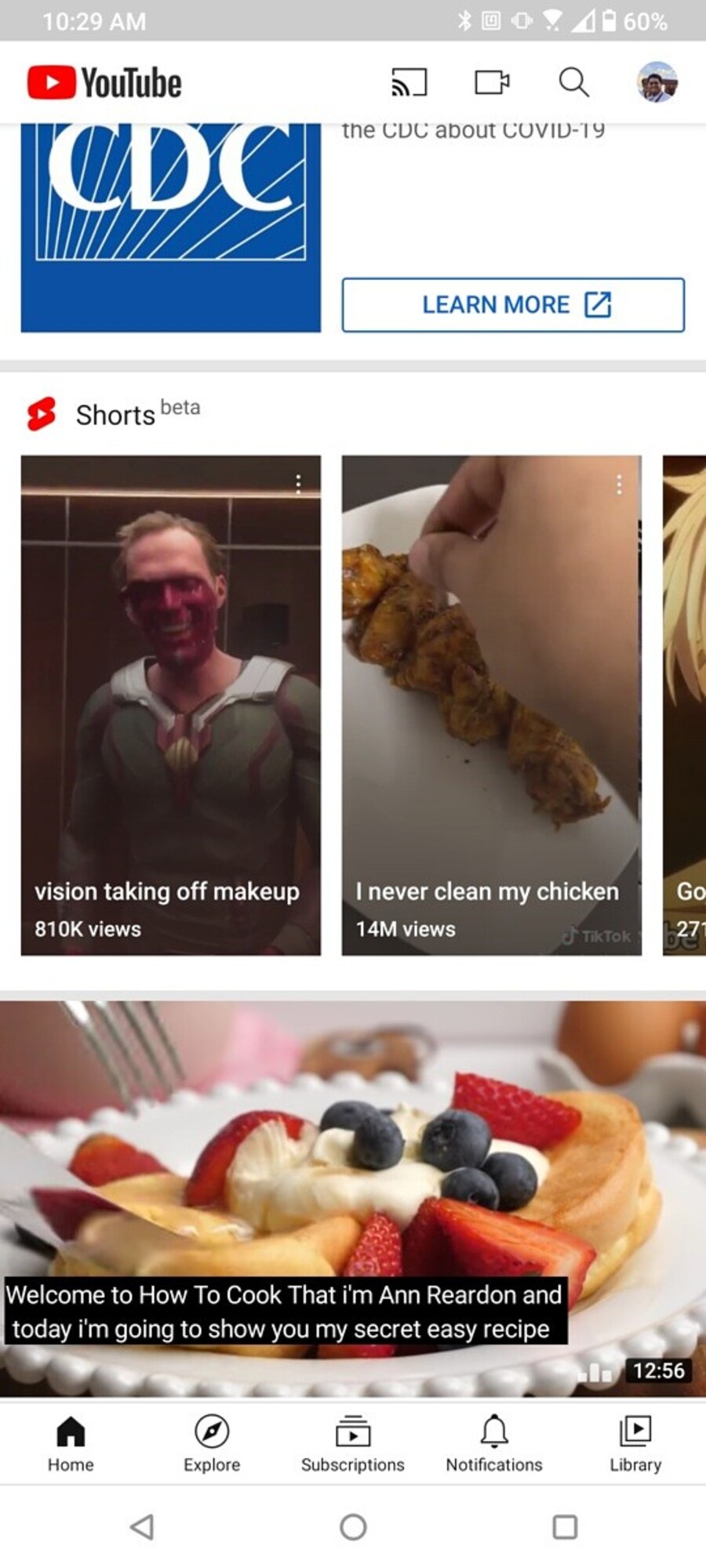Open the CDC COVID-19 info card
This screenshot has width=706, height=1568.
coord(170,227)
